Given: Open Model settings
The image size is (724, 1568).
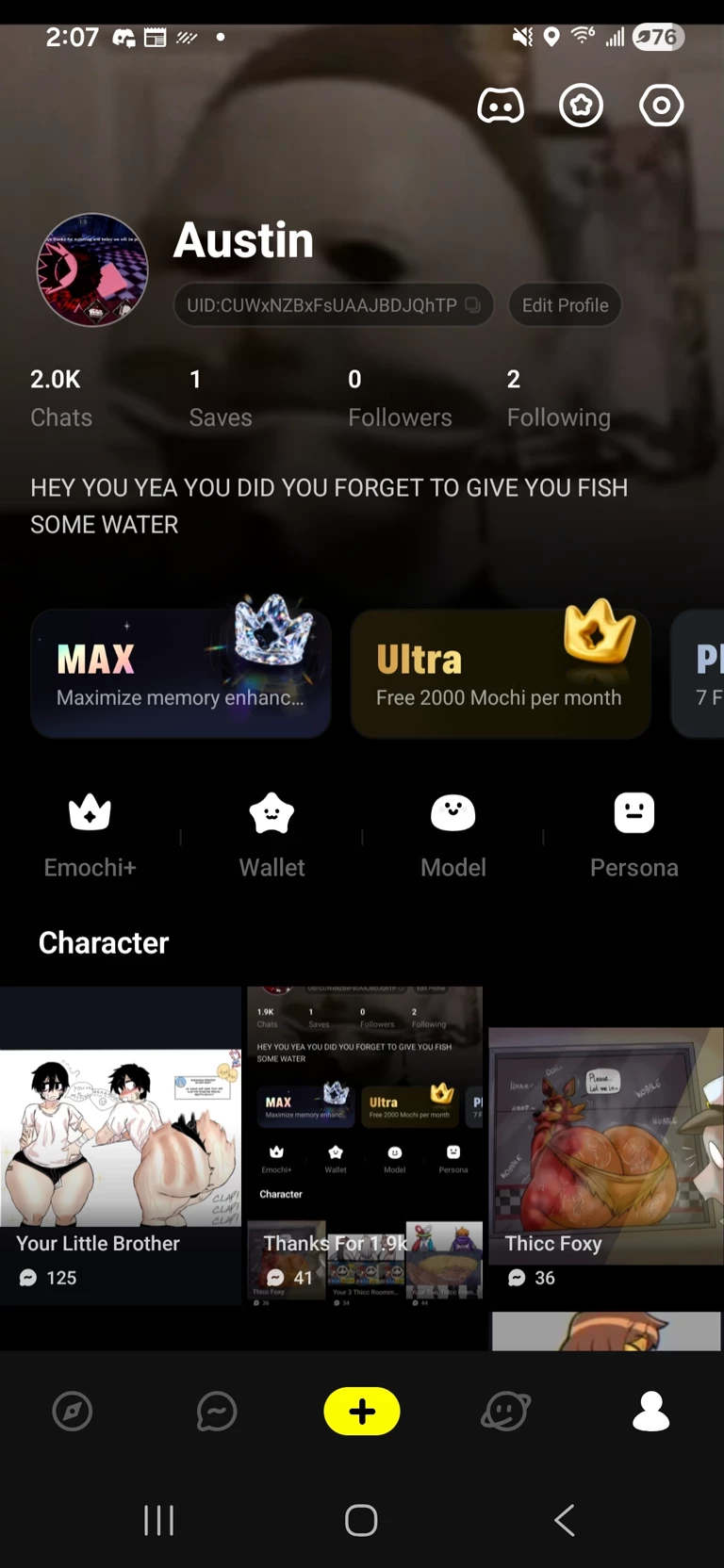Looking at the screenshot, I should 452,834.
